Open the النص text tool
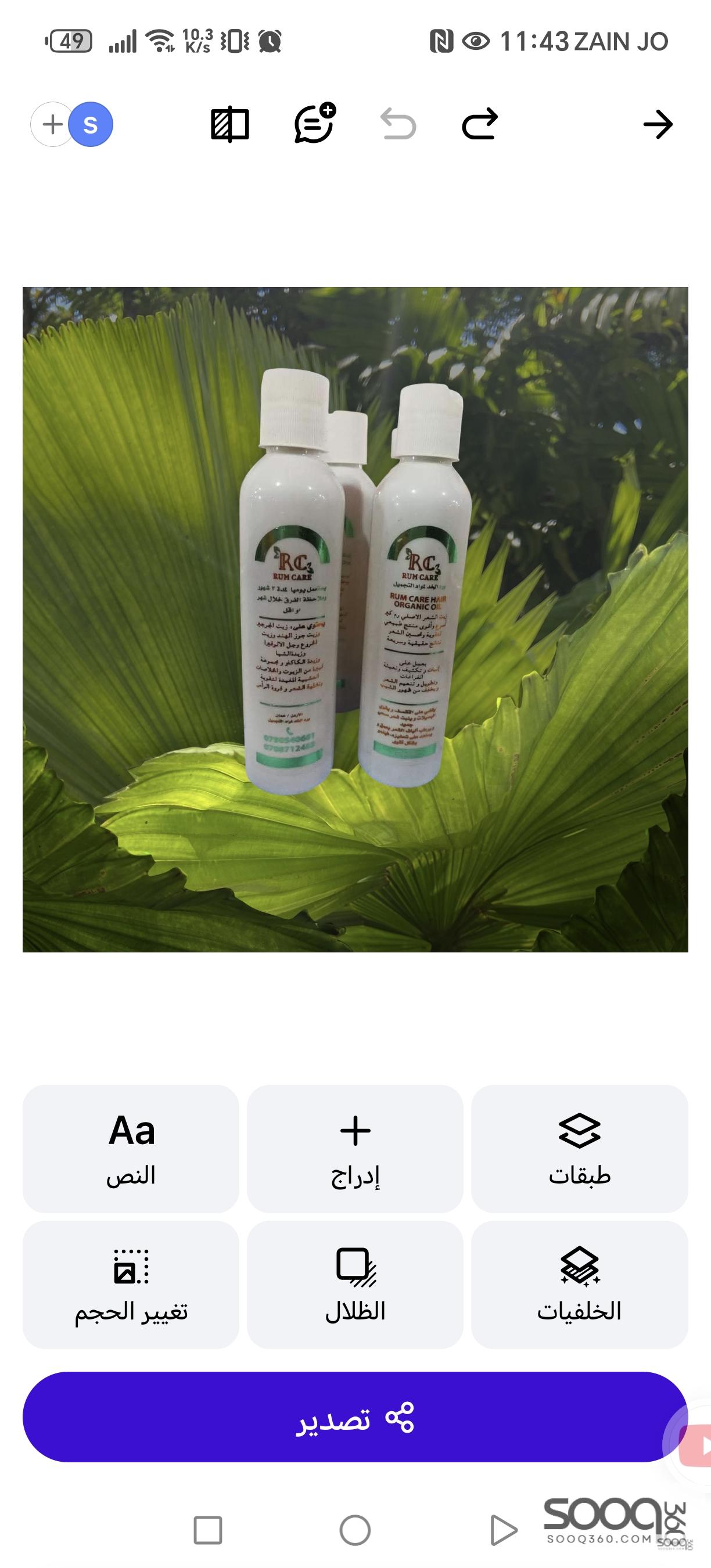Viewport: 711px width, 1568px height. [131, 1149]
